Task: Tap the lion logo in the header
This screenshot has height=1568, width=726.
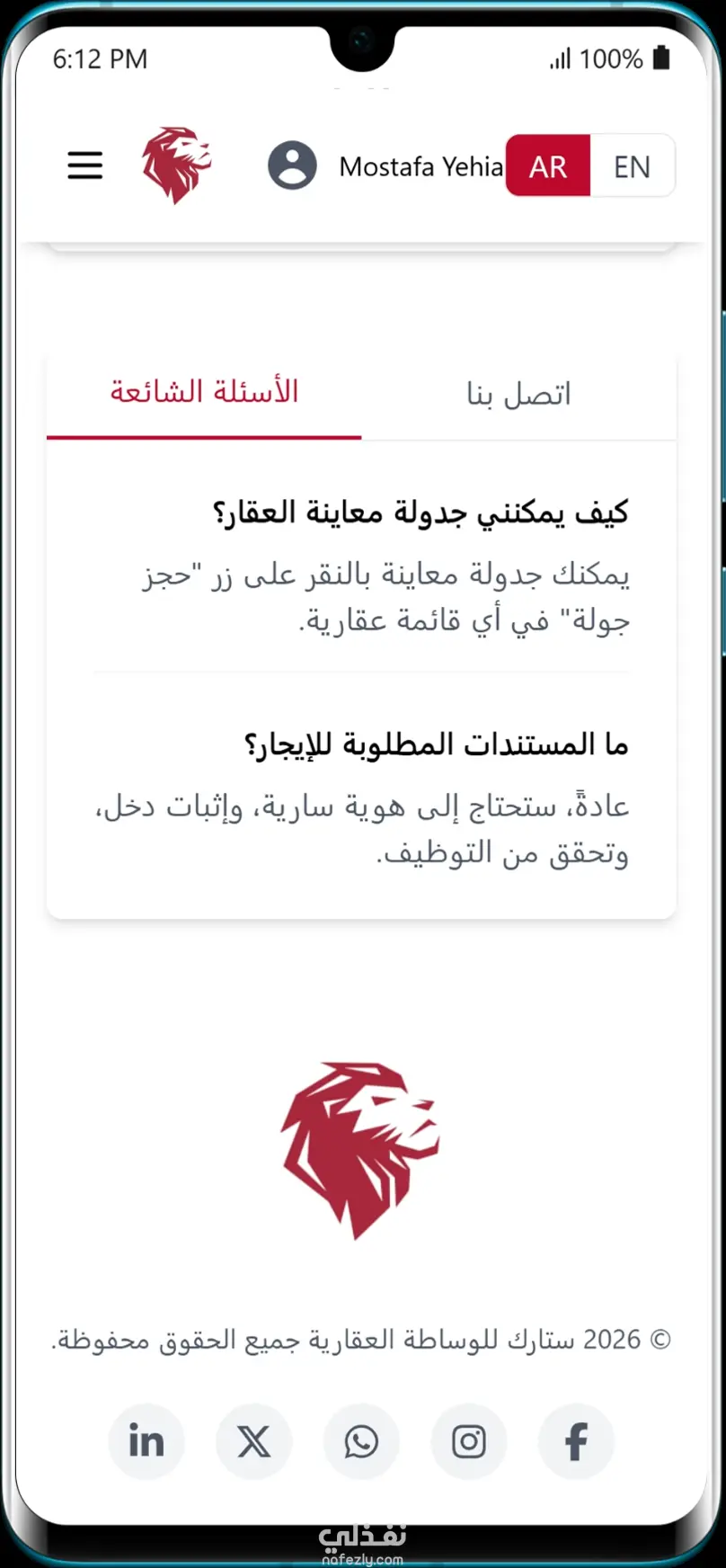Action: point(176,165)
